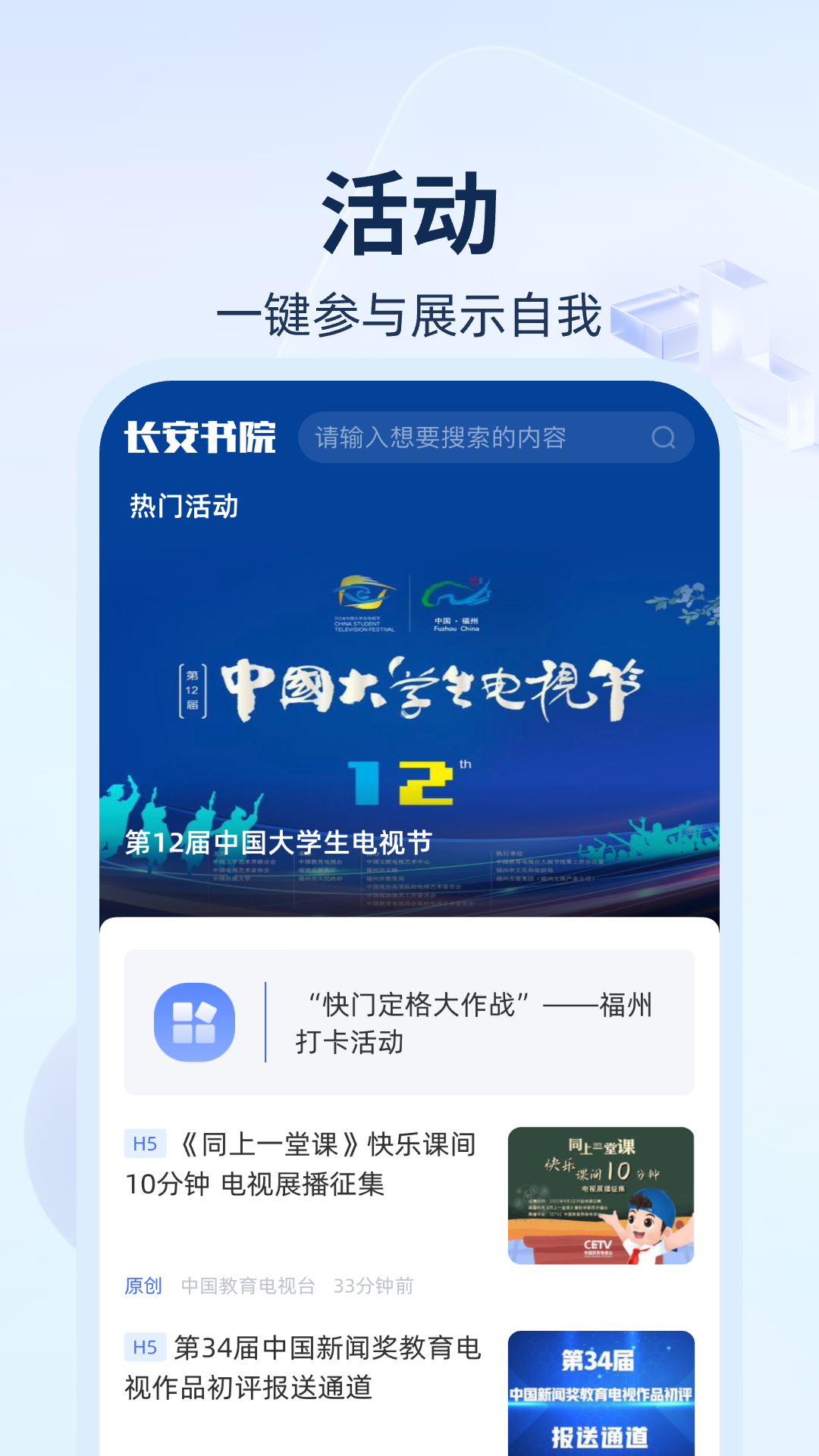This screenshot has height=1456, width=819.
Task: Open the 第12届中国大学生电视节 banner
Action: coord(409,720)
